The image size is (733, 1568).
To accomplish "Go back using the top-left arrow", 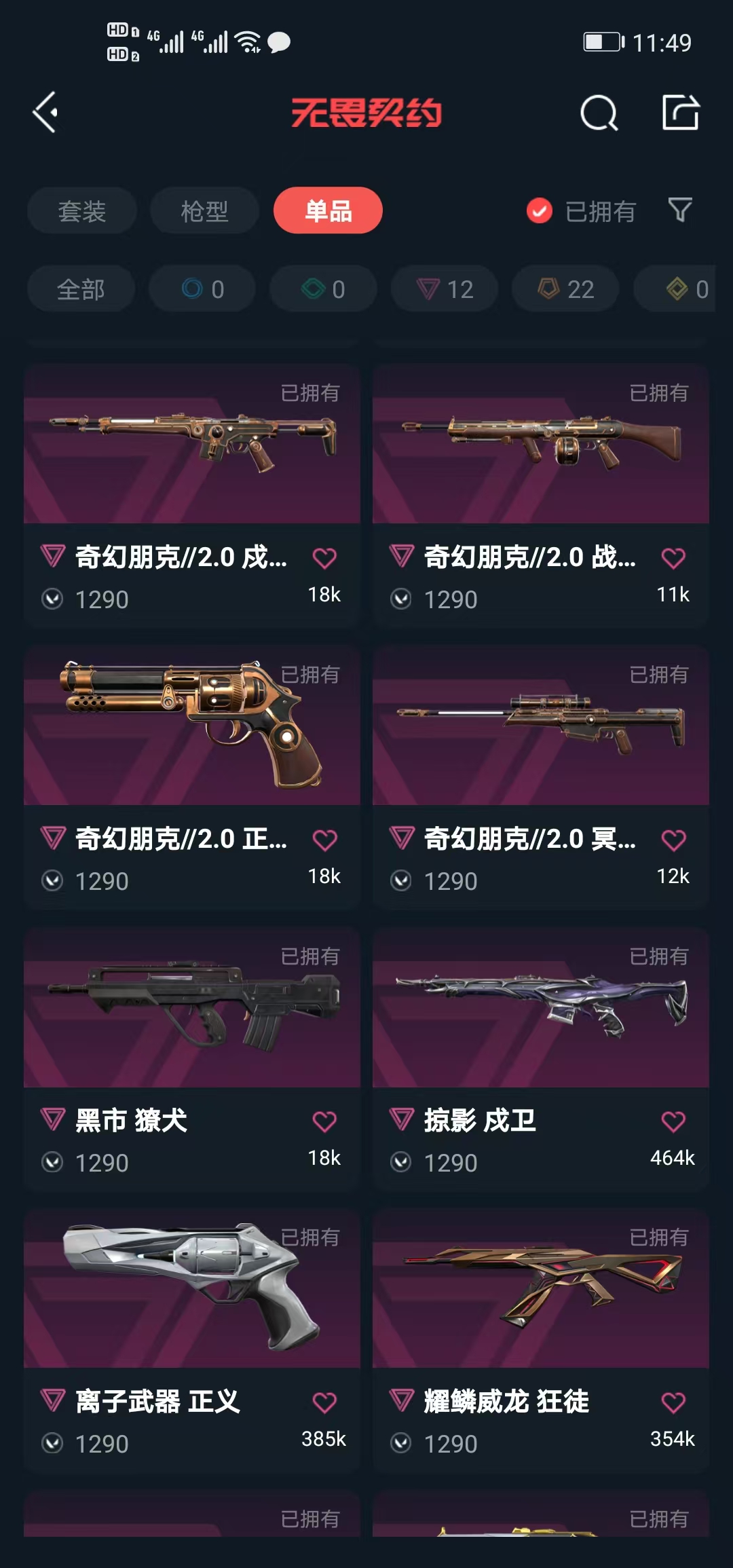I will pyautogui.click(x=45, y=112).
